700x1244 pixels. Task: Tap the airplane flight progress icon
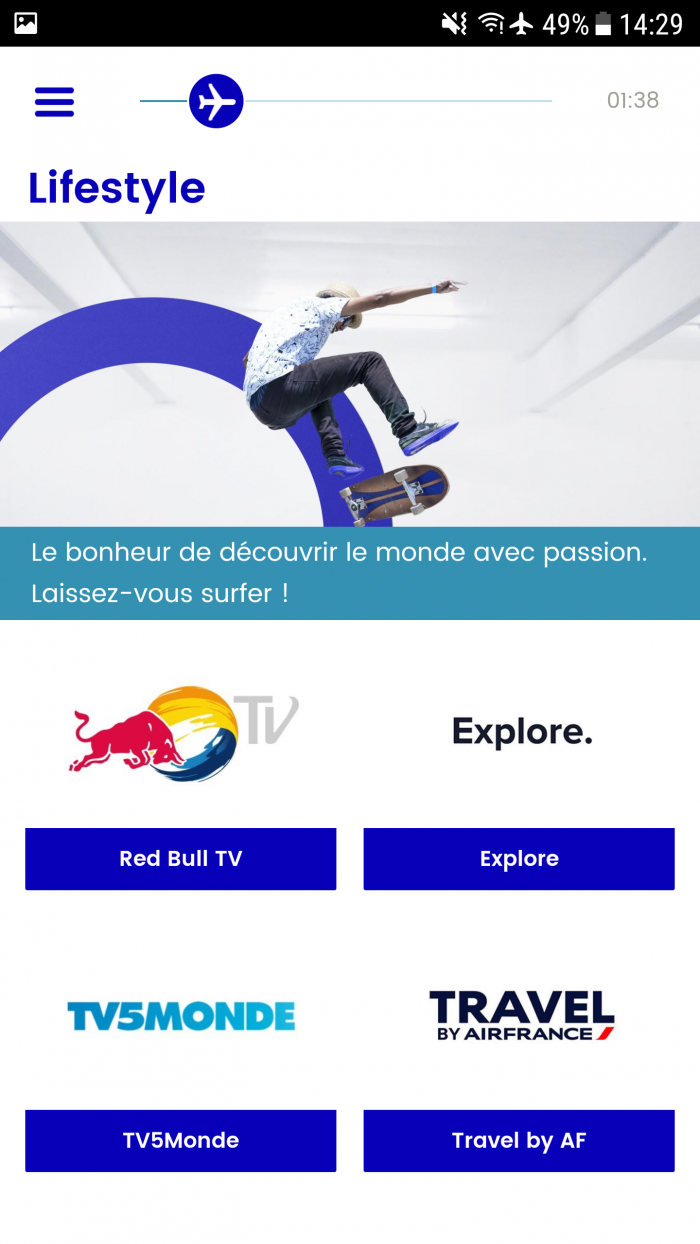(216, 101)
